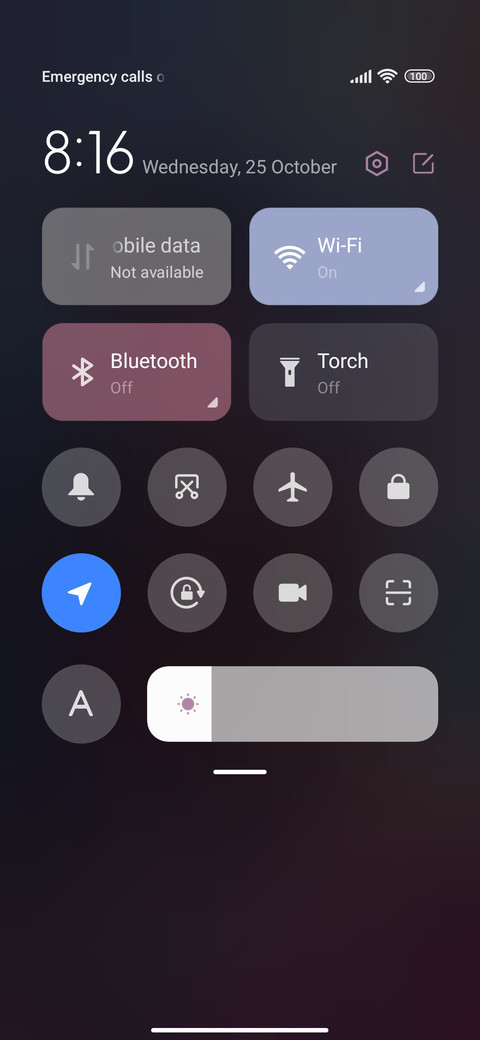Screen dimensions: 480x1040
Task: Disable location services
Action: 81,593
